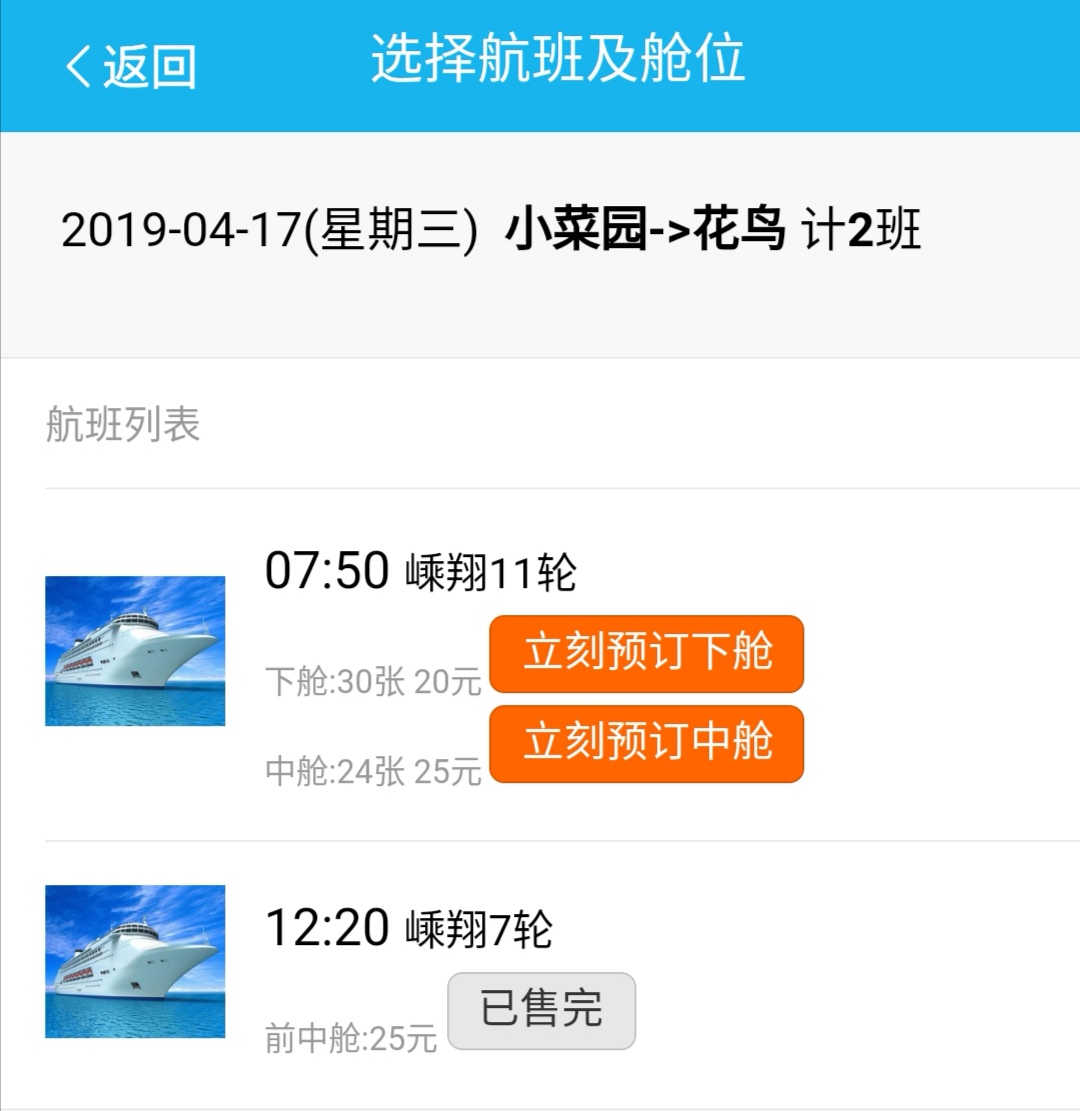Go back using the 返回 button
The width and height of the screenshot is (1080, 1111).
coord(130,66)
